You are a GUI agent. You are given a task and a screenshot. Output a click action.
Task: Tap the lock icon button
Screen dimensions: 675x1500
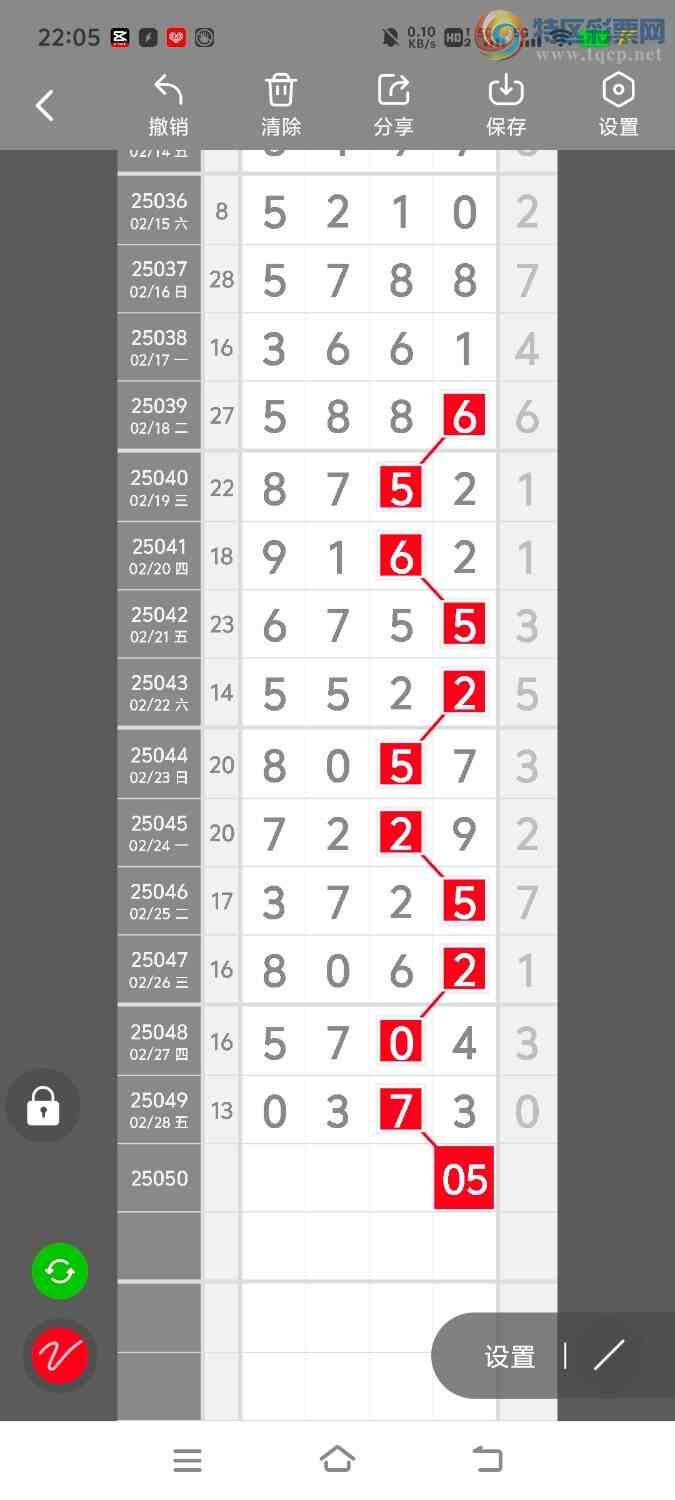click(43, 1106)
